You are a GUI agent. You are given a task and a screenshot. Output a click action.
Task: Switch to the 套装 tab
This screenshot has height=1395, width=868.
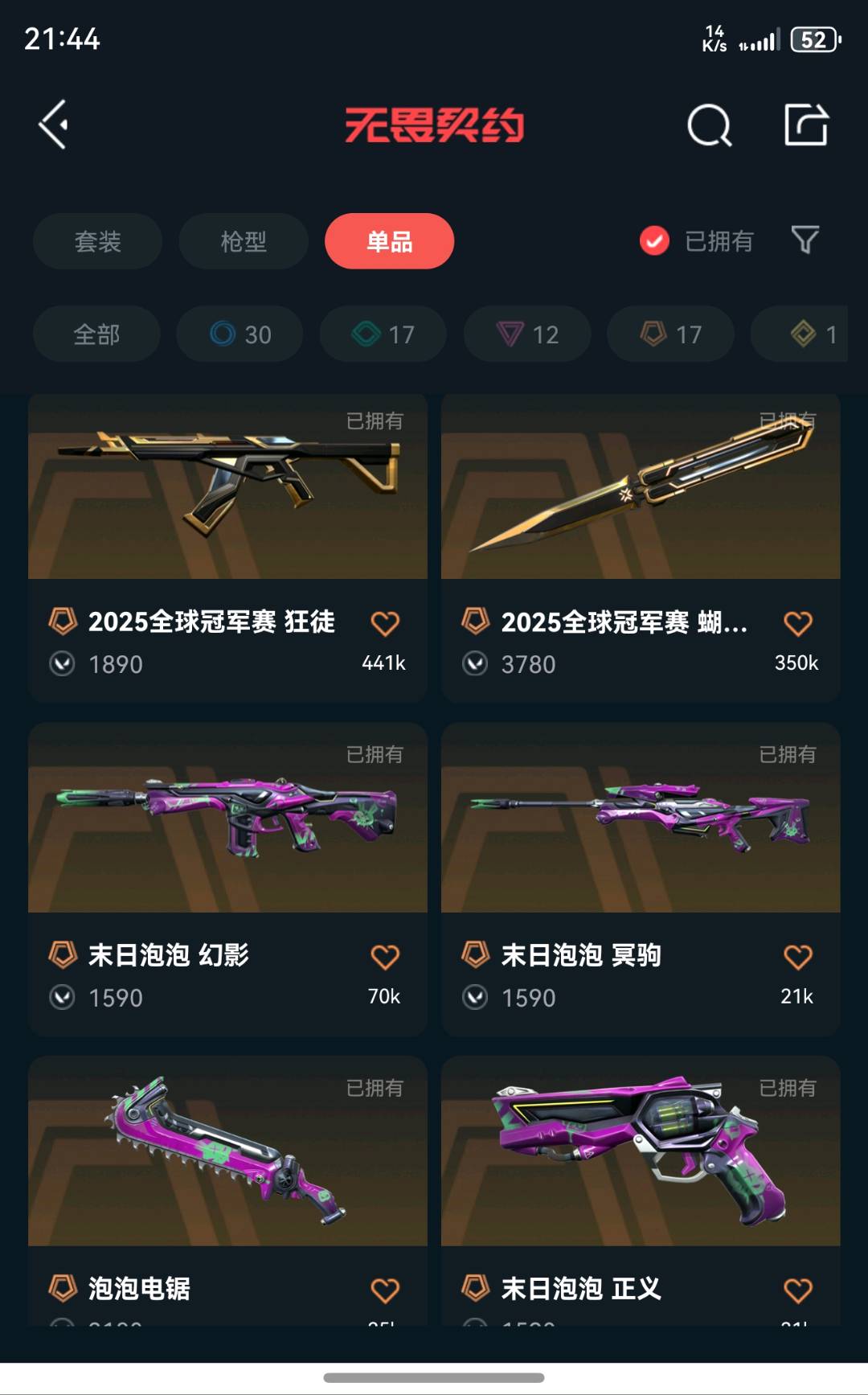tap(97, 241)
